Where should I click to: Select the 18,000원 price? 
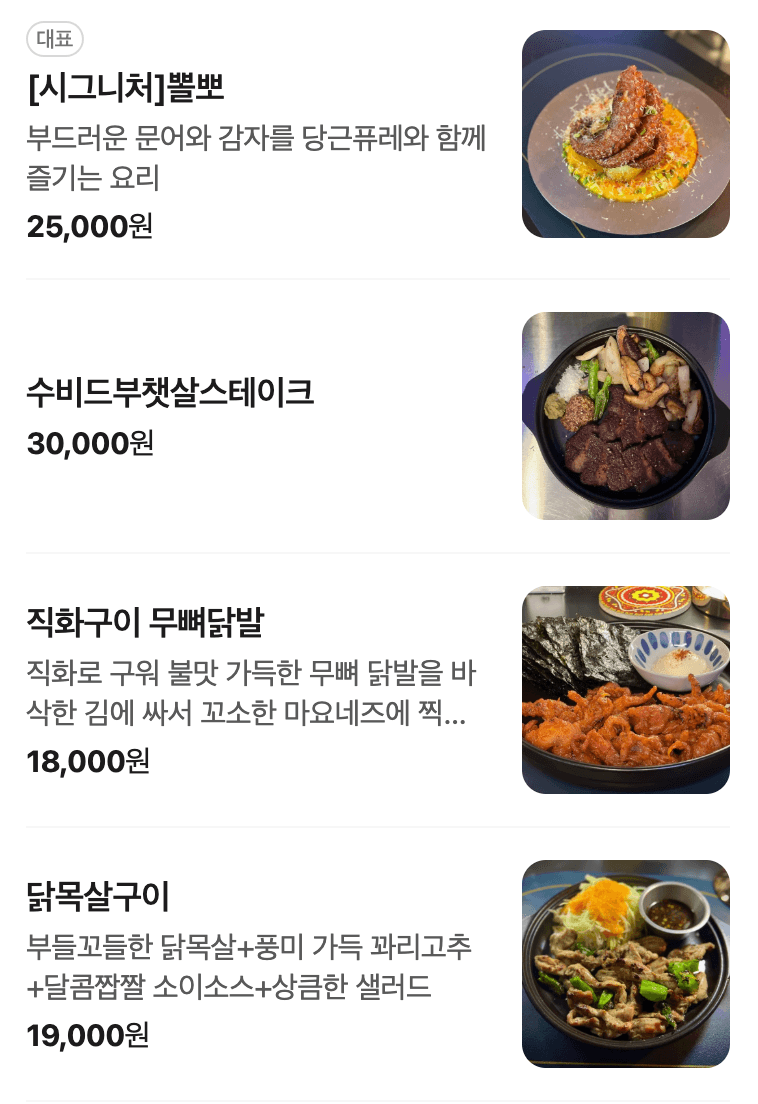pos(86,762)
